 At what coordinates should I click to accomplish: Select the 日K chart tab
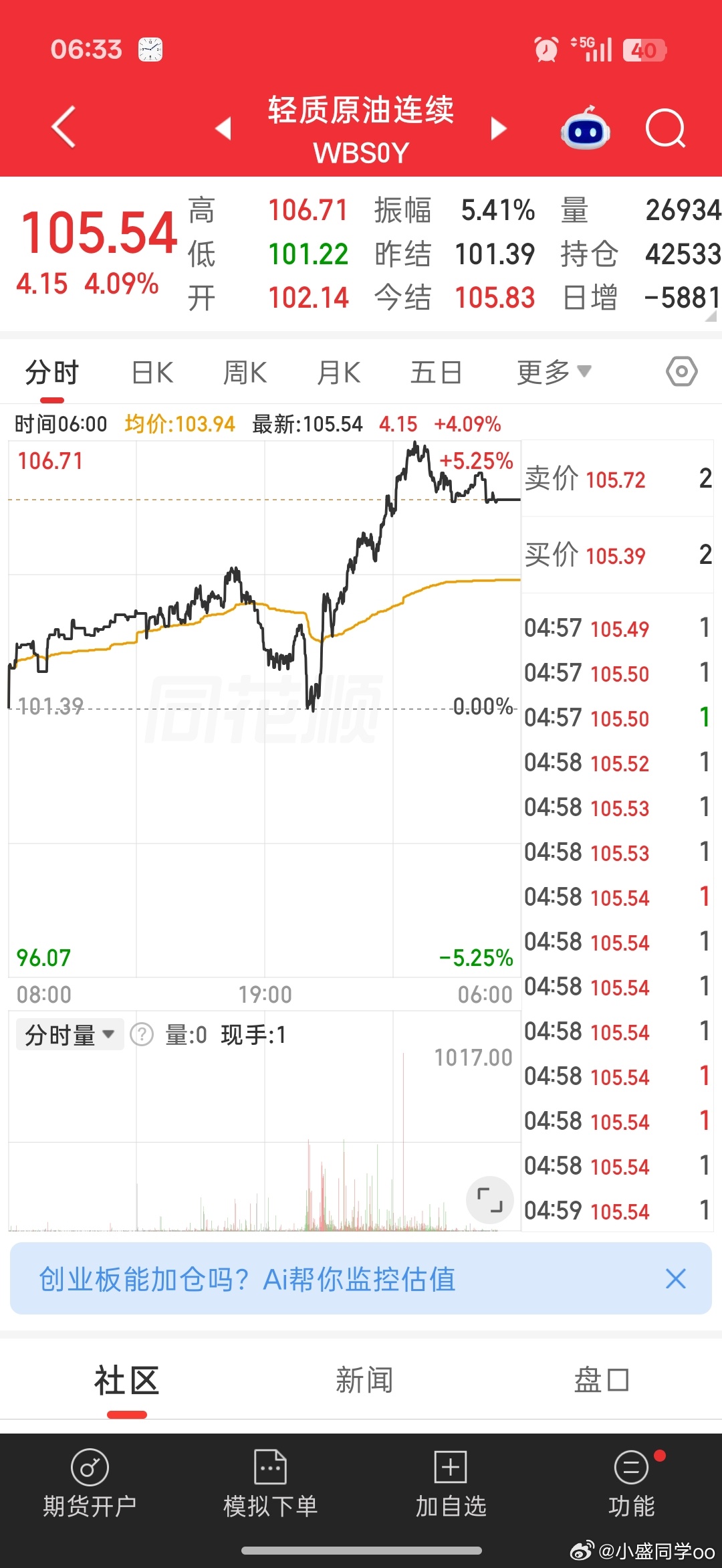pos(153,372)
